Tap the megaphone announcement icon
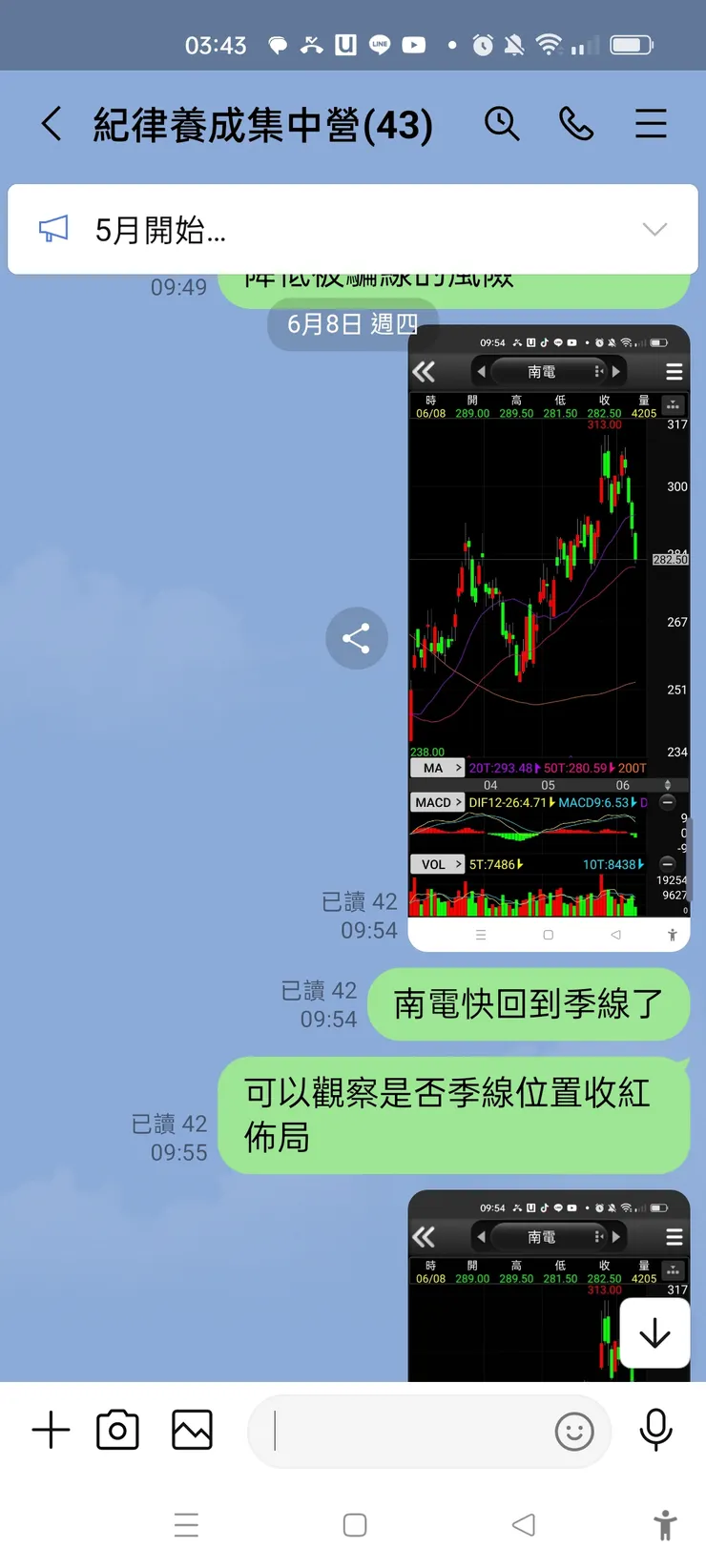706x1568 pixels. coord(53,229)
